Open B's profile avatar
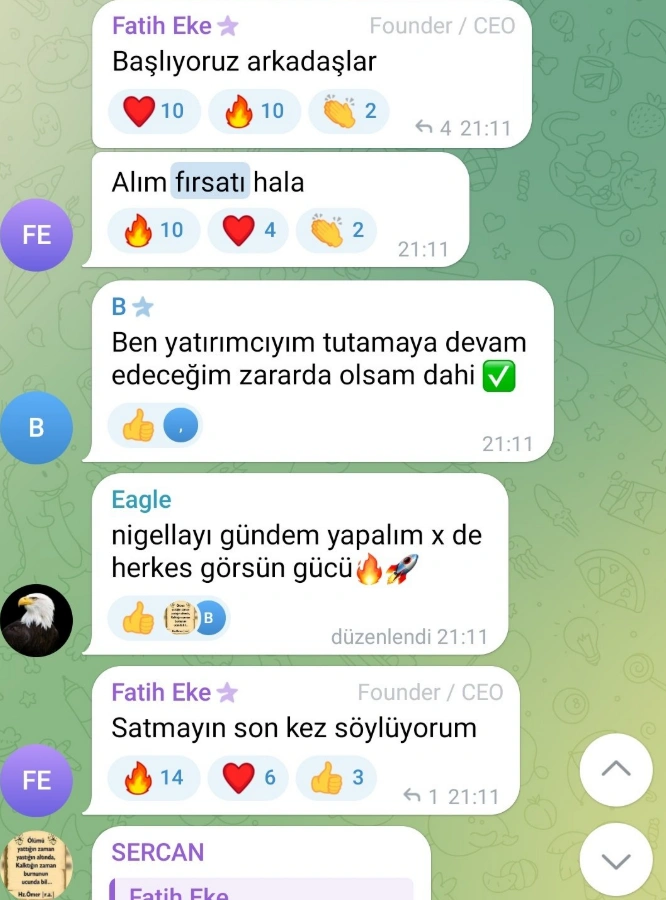 tap(36, 428)
